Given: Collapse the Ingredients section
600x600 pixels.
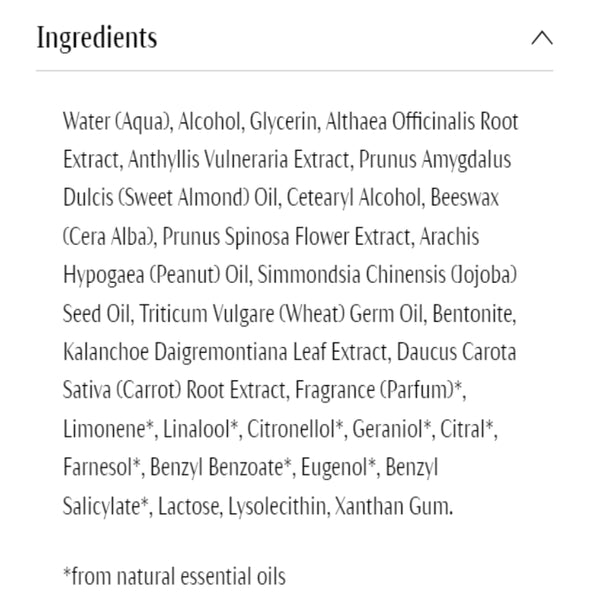Looking at the screenshot, I should tap(541, 38).
